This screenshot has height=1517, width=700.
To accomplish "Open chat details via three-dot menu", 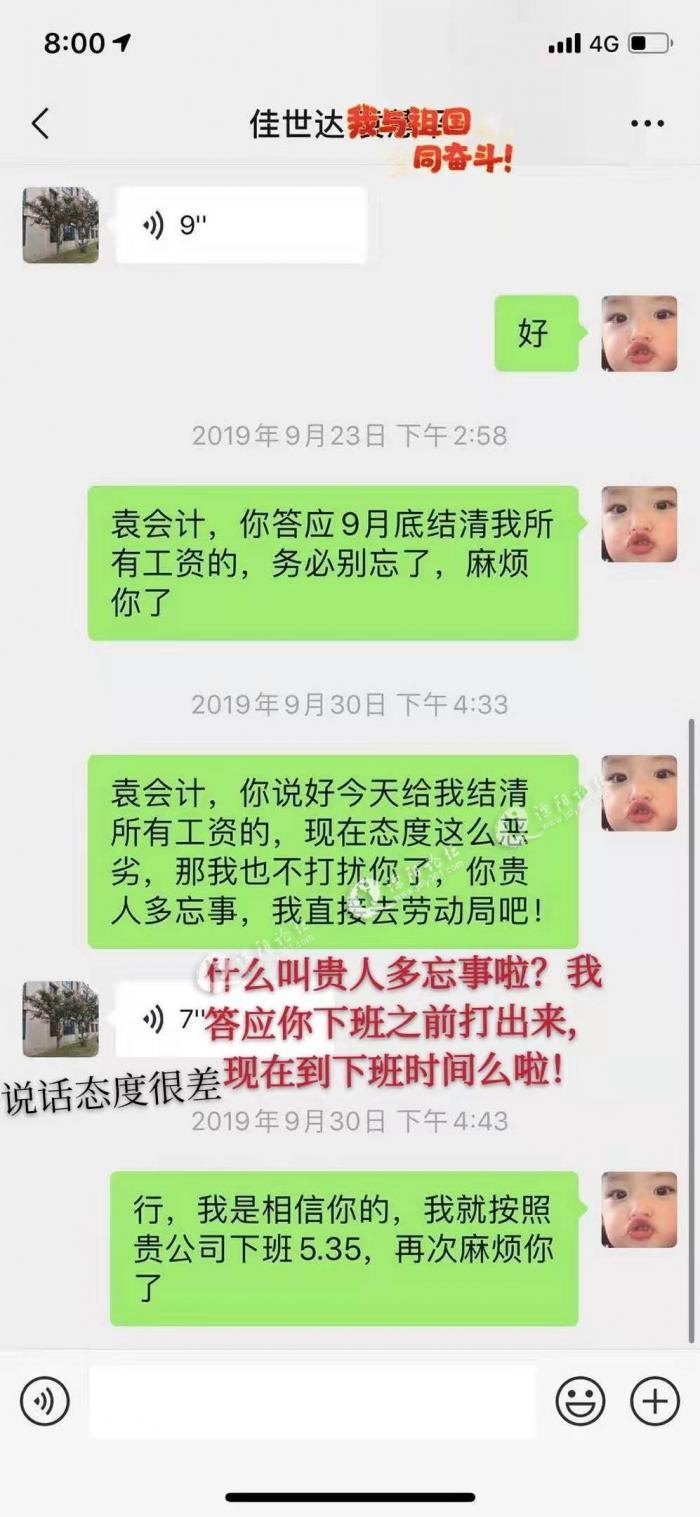I will [x=647, y=124].
